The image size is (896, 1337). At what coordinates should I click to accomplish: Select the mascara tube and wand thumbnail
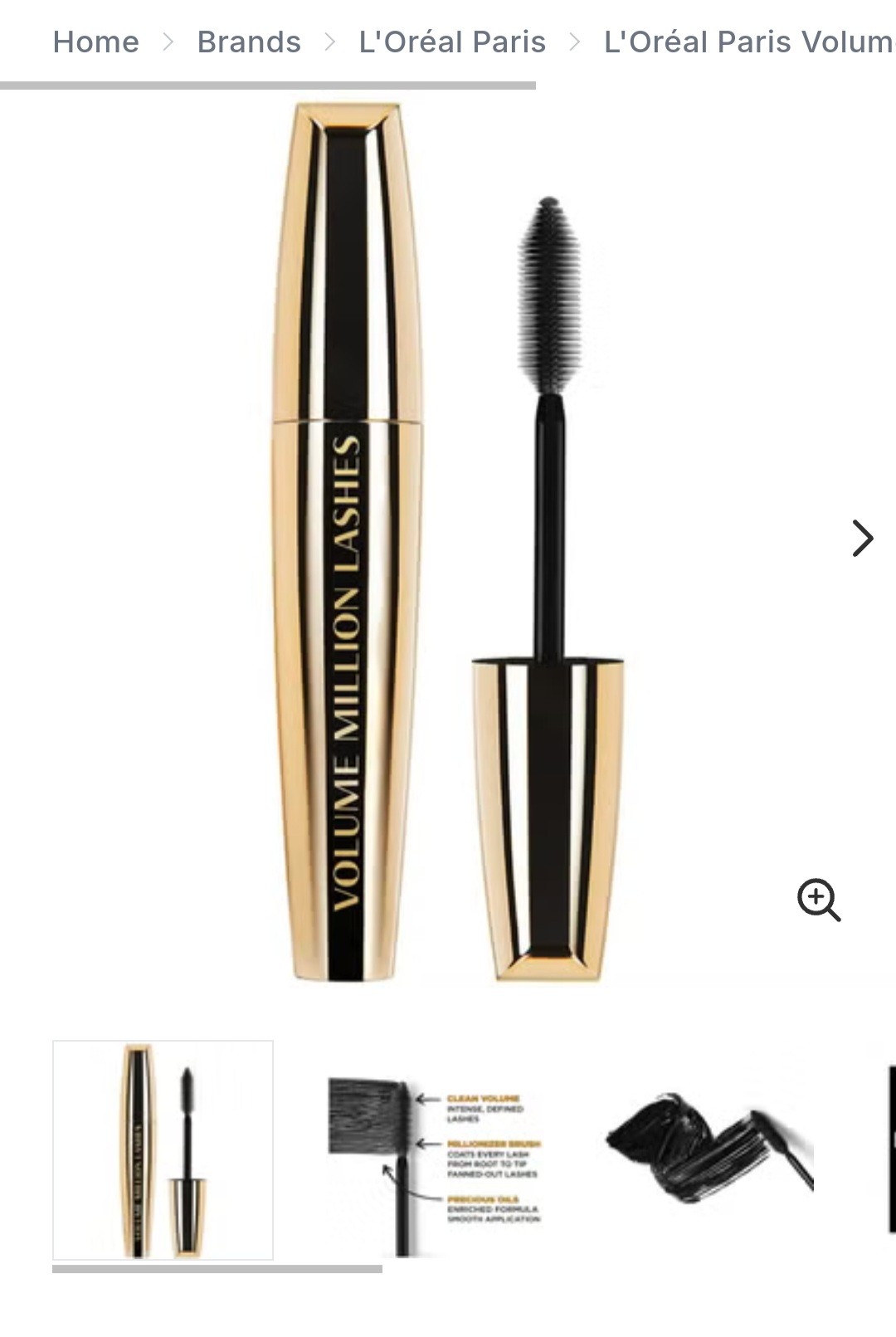163,1149
